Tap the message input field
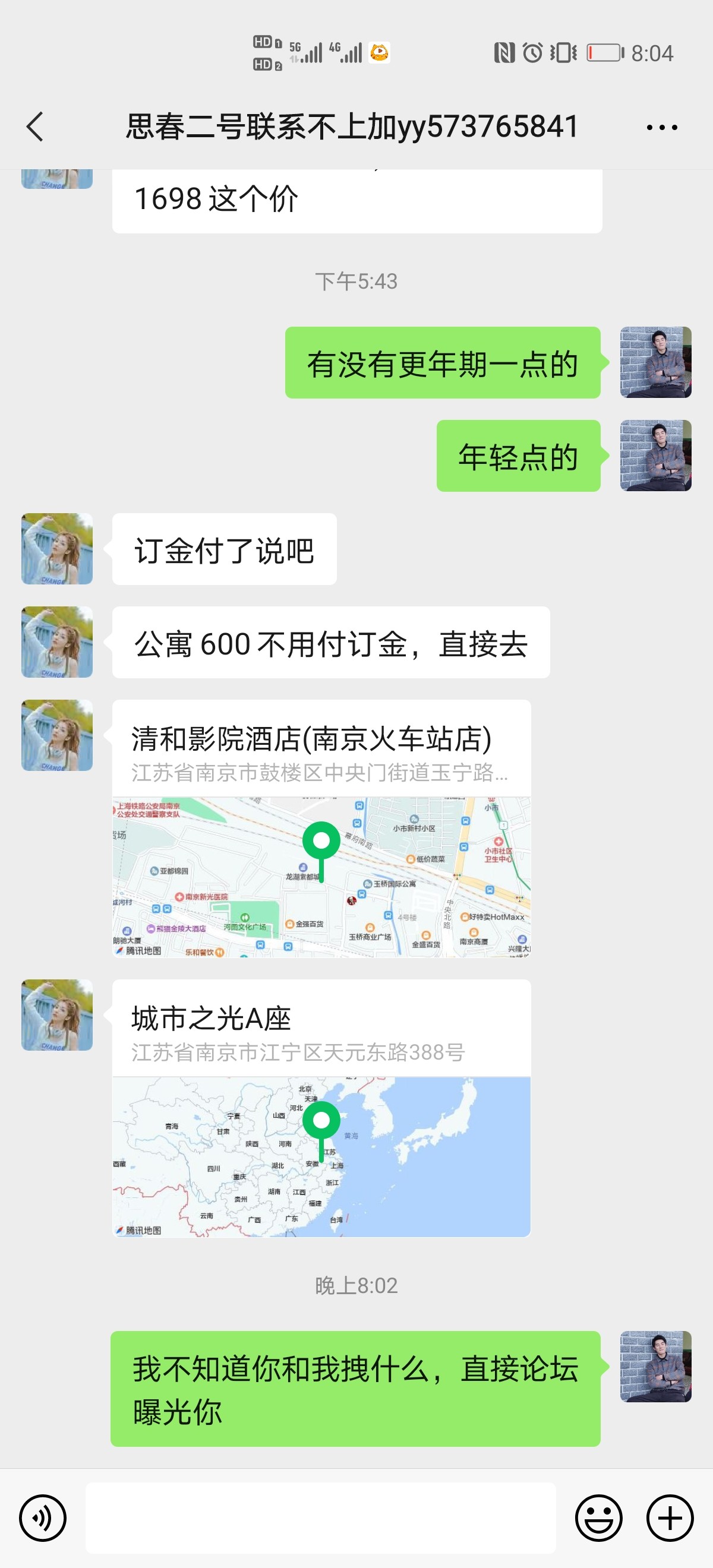 coord(321,1518)
